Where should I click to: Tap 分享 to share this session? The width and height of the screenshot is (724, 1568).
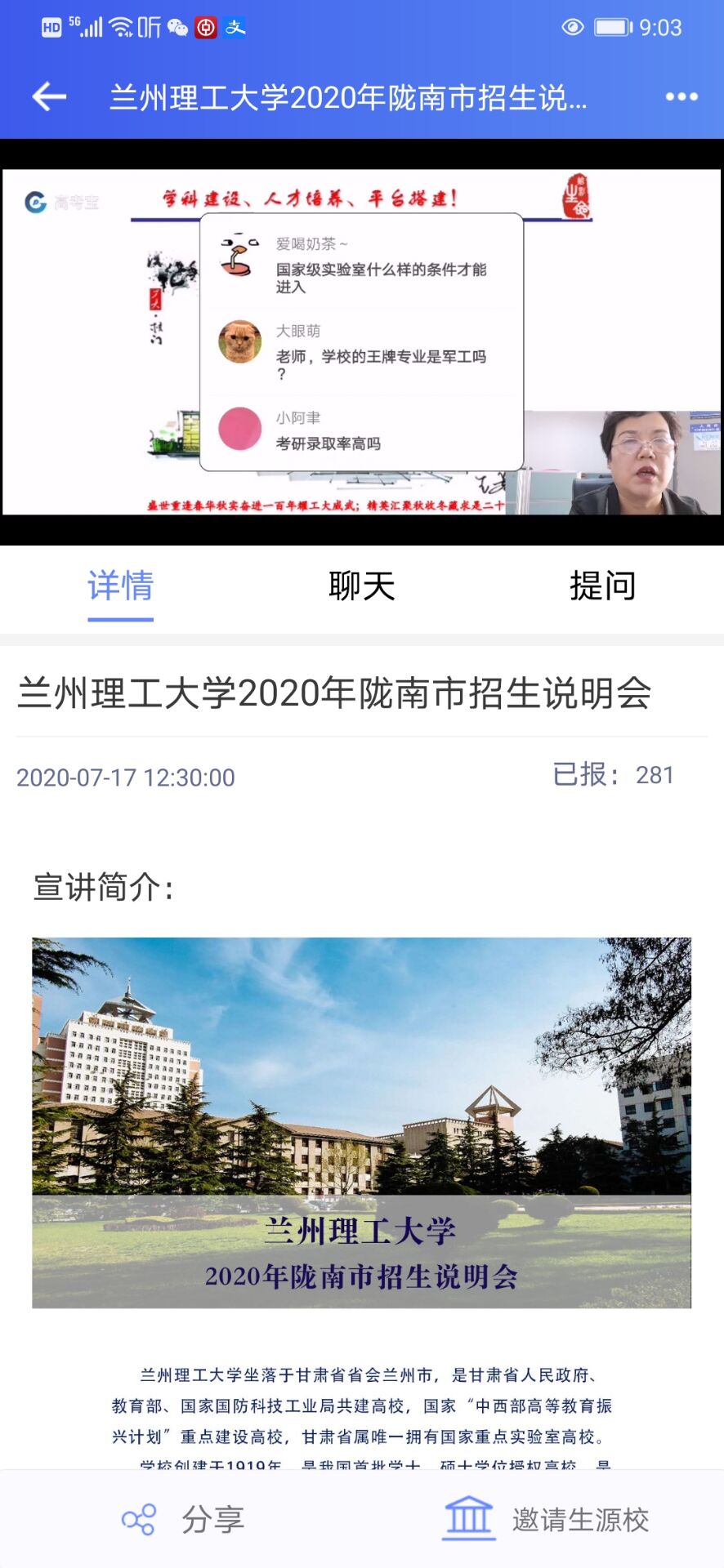click(x=183, y=1520)
